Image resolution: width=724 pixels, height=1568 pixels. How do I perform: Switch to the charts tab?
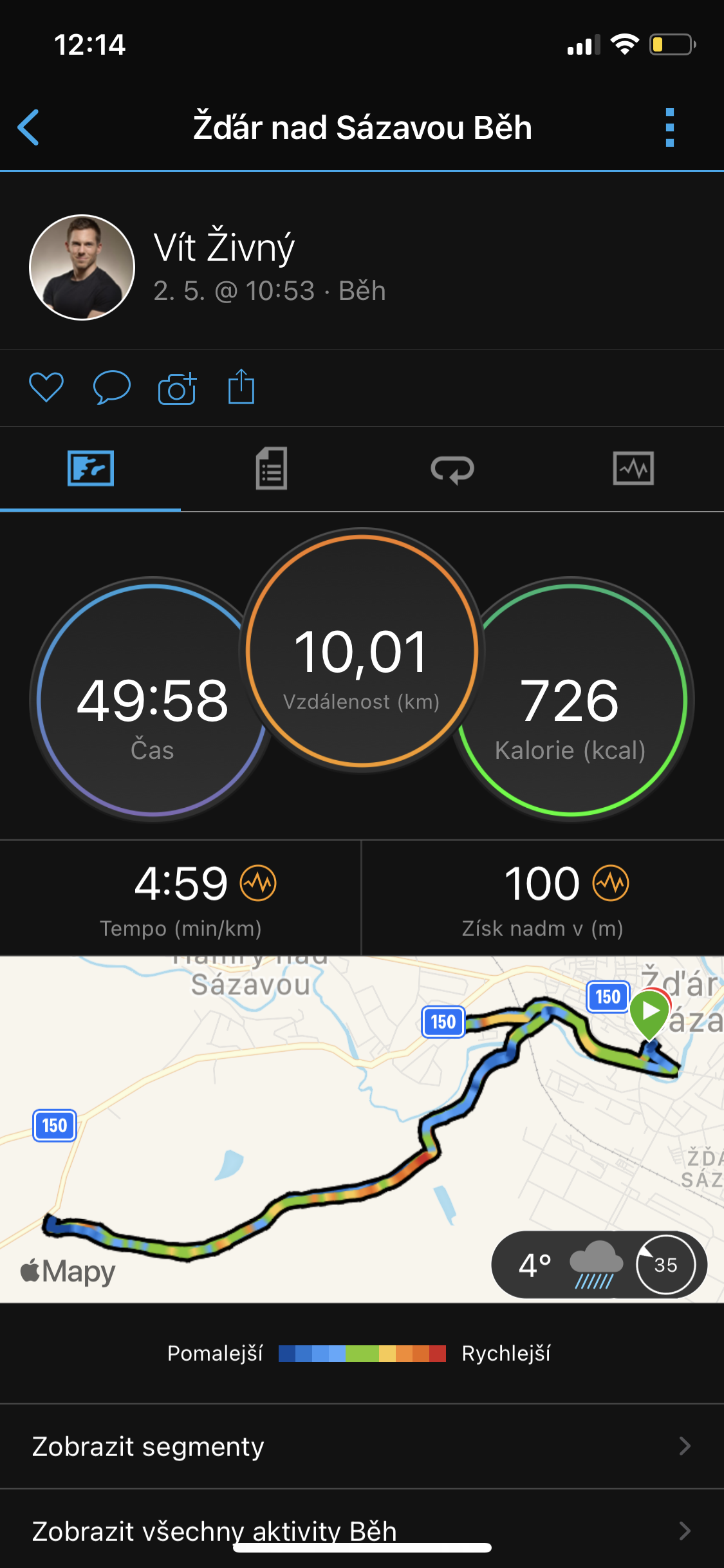pos(633,469)
